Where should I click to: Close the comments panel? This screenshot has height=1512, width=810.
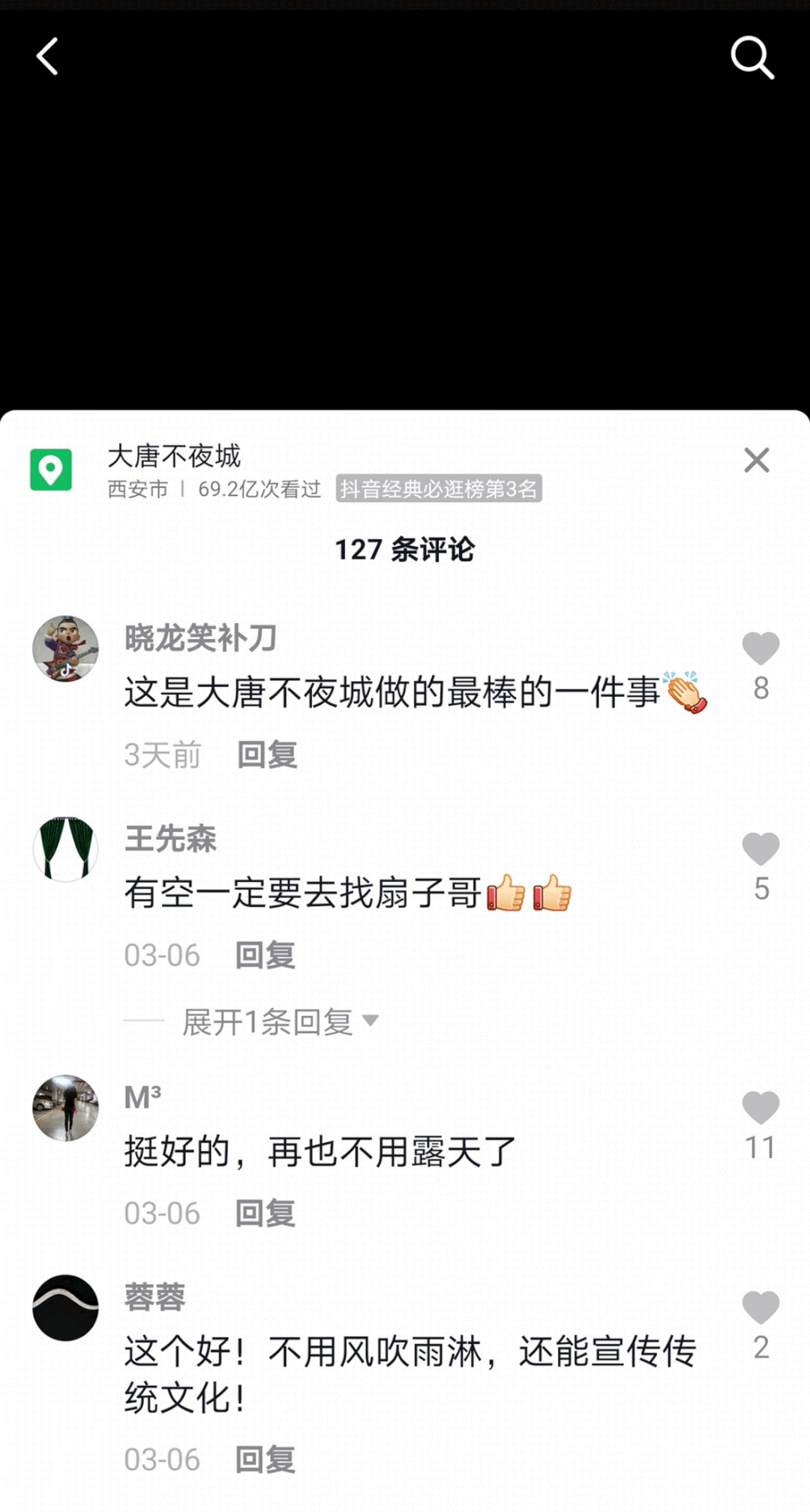pyautogui.click(x=757, y=460)
